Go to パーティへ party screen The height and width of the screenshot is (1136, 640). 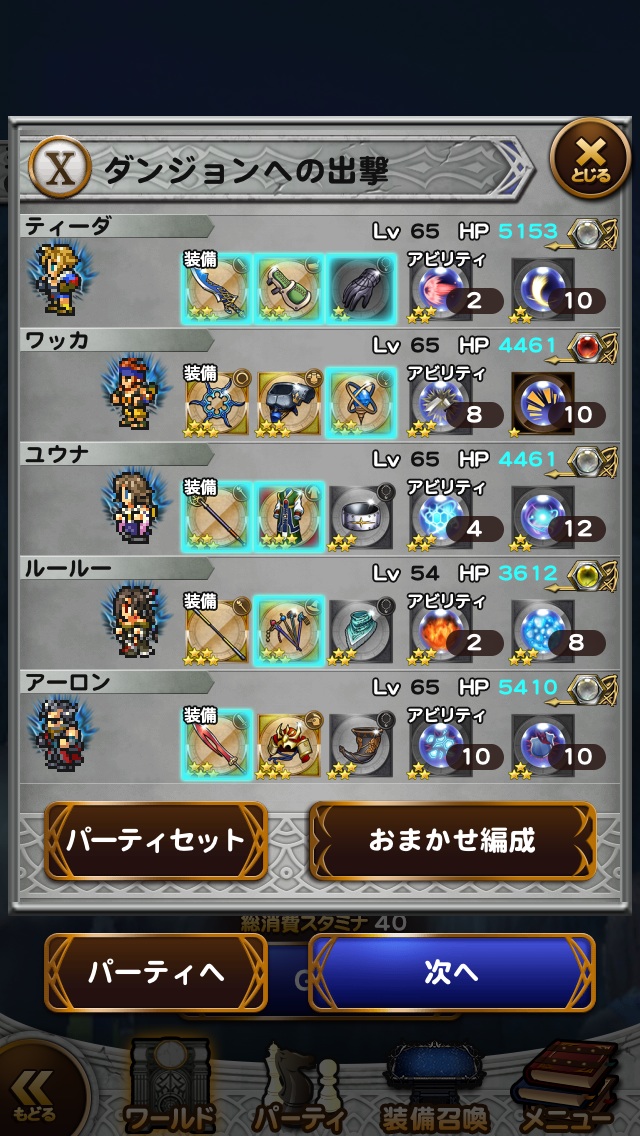(x=156, y=972)
